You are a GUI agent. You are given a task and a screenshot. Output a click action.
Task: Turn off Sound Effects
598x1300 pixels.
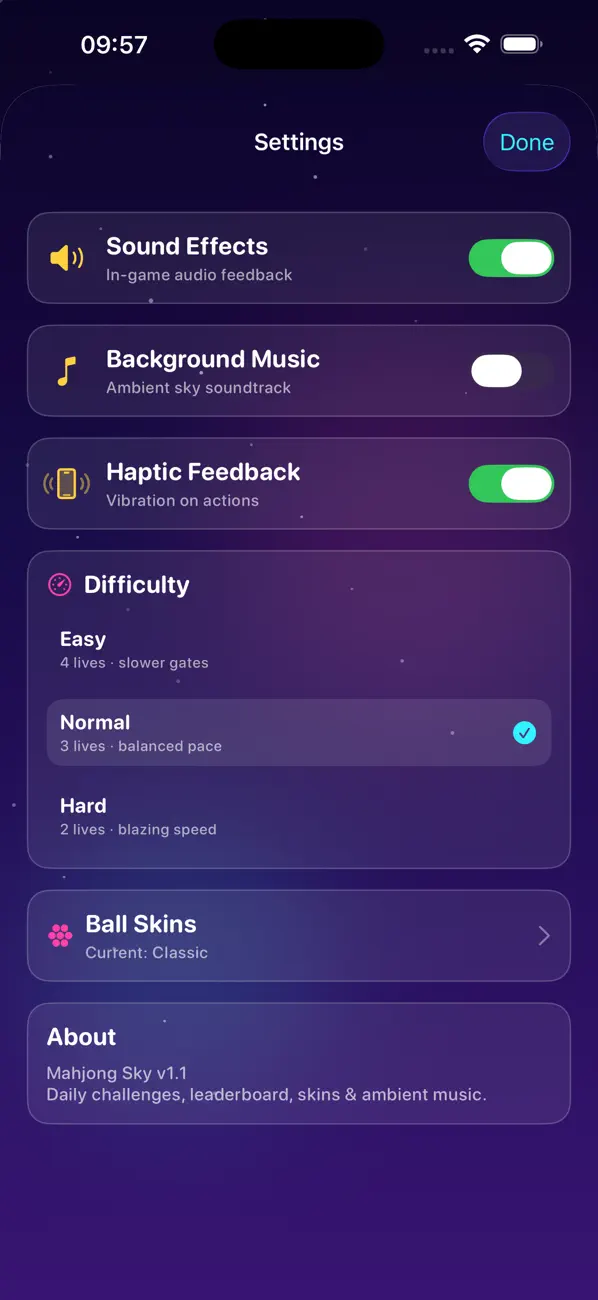pos(511,258)
